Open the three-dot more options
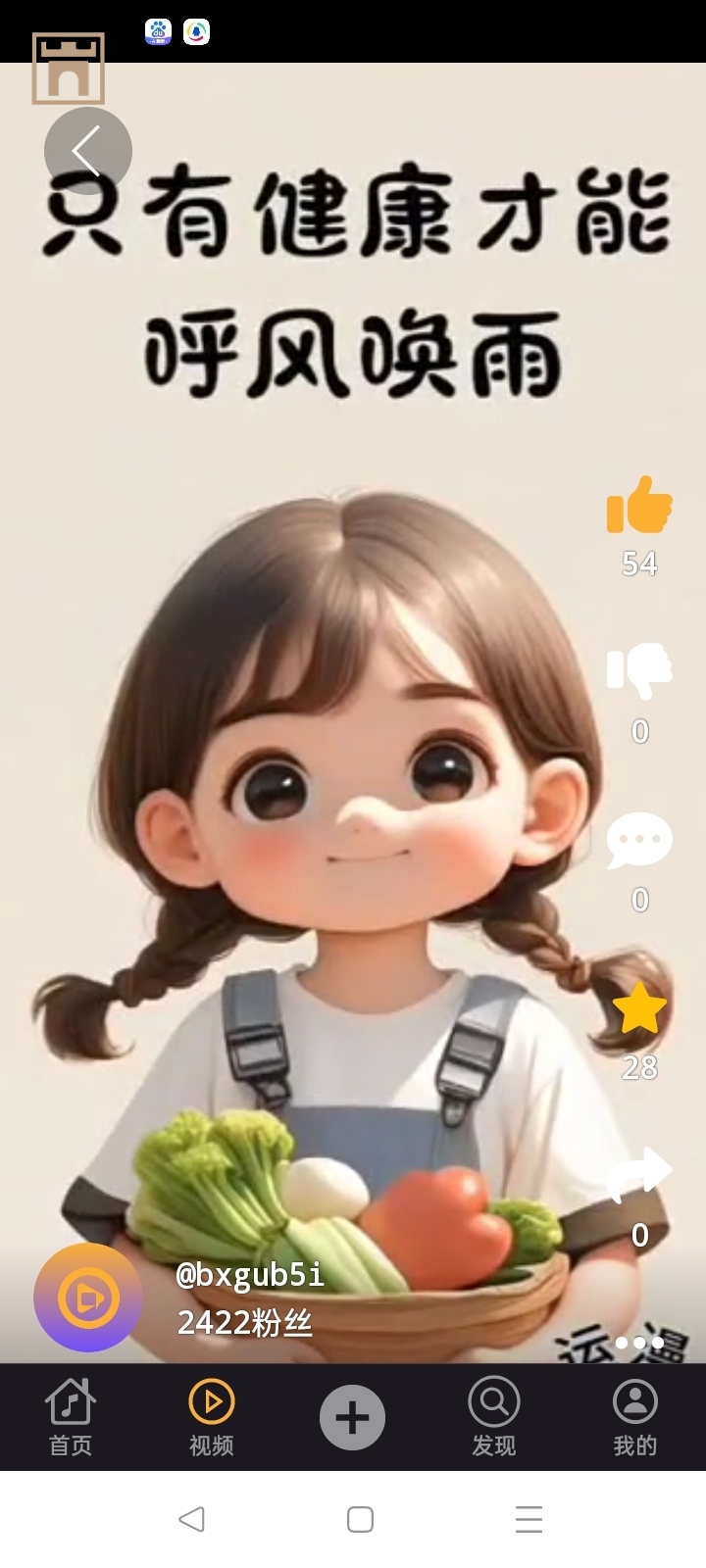This screenshot has width=706, height=1568. click(639, 1343)
